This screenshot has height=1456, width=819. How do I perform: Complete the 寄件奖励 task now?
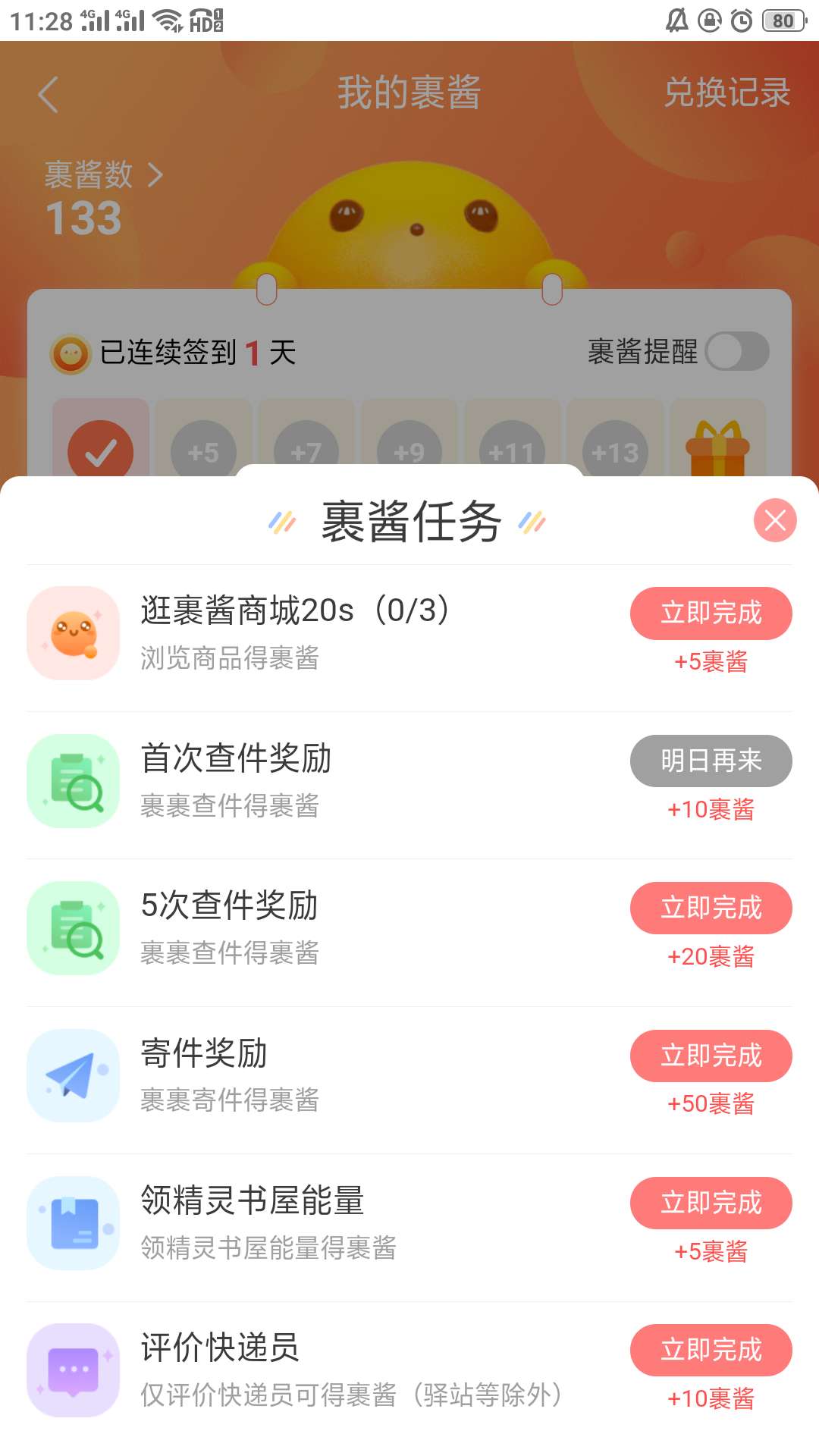point(711,1056)
